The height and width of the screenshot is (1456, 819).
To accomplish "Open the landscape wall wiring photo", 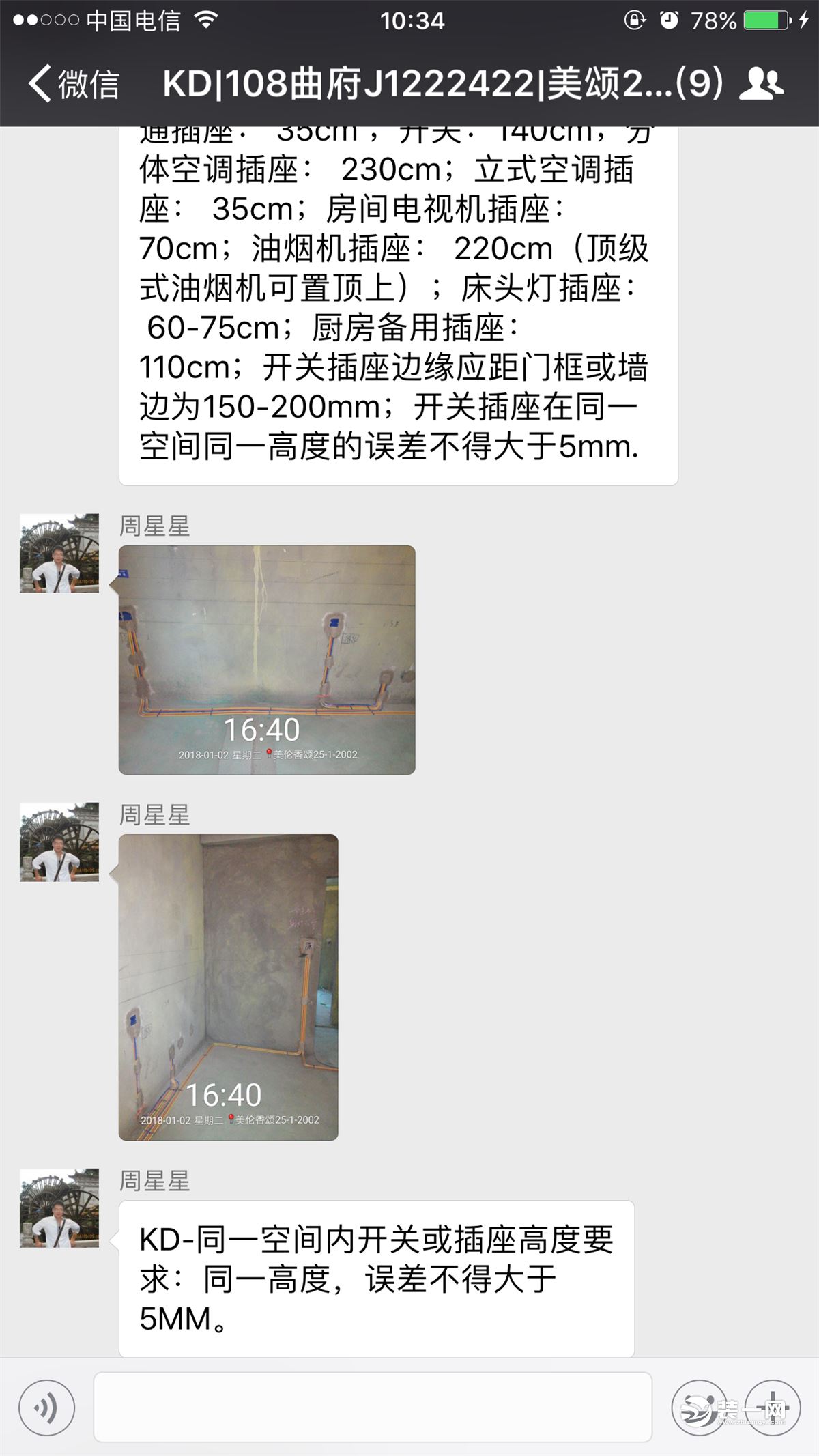I will click(x=267, y=659).
